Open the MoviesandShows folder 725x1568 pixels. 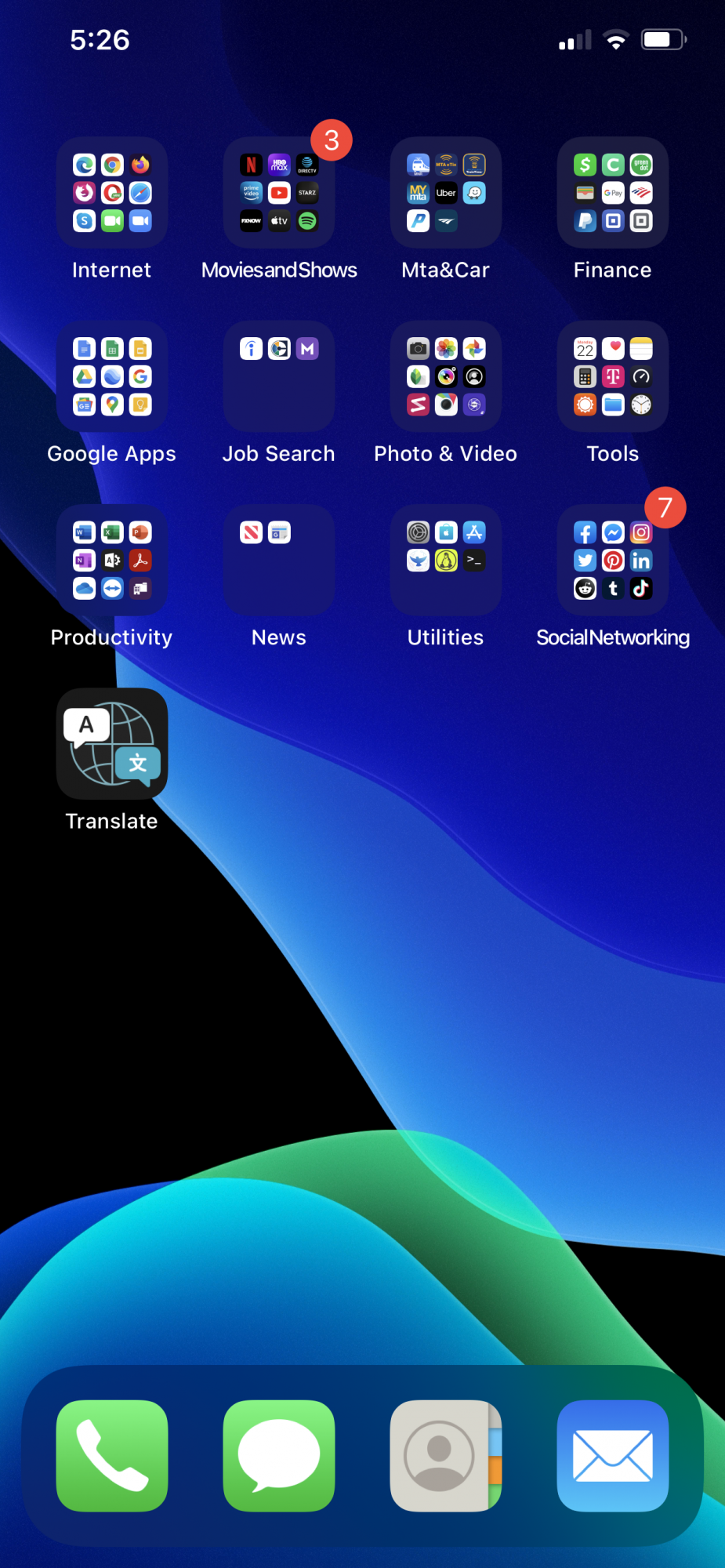tap(279, 193)
